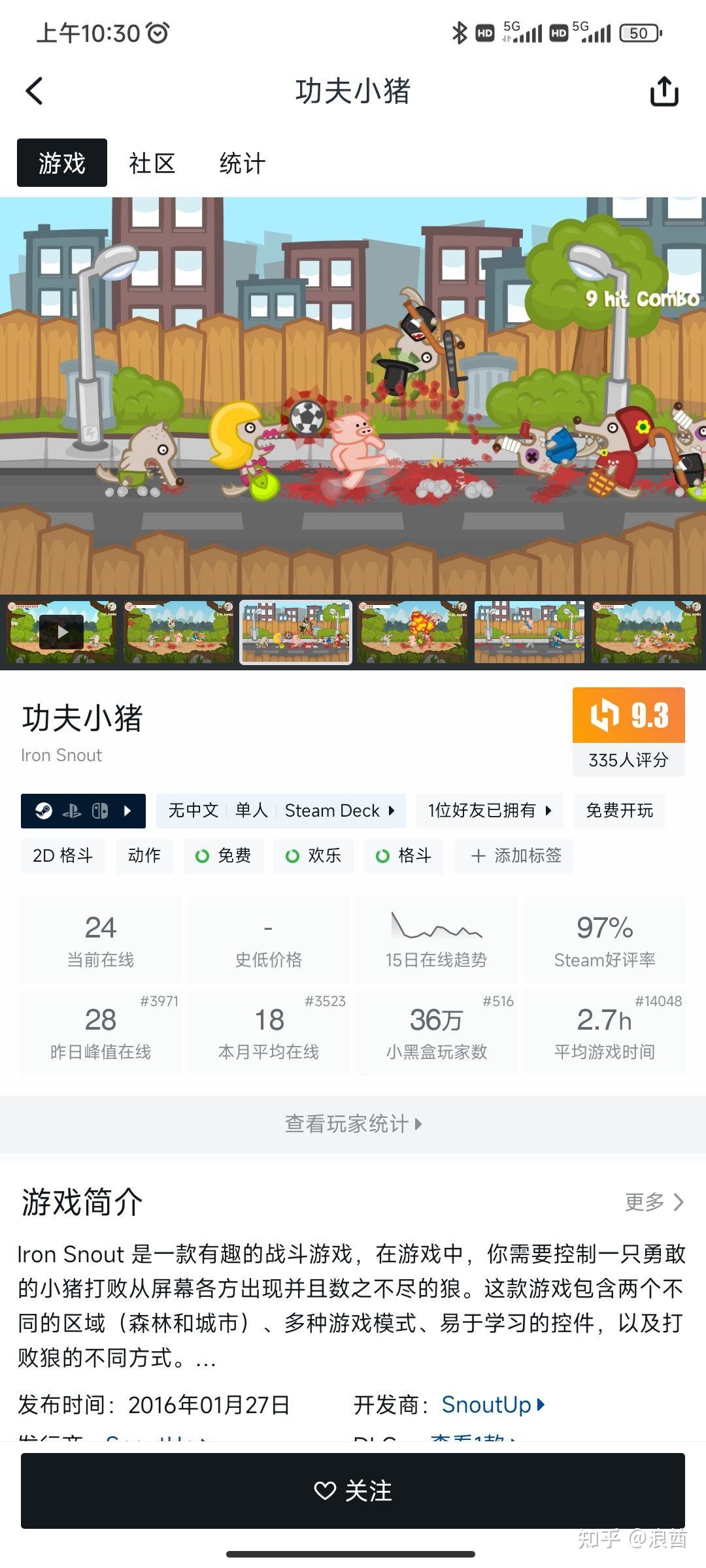Open developer SnoutUp link
The height and width of the screenshot is (1568, 706).
coord(493,1405)
